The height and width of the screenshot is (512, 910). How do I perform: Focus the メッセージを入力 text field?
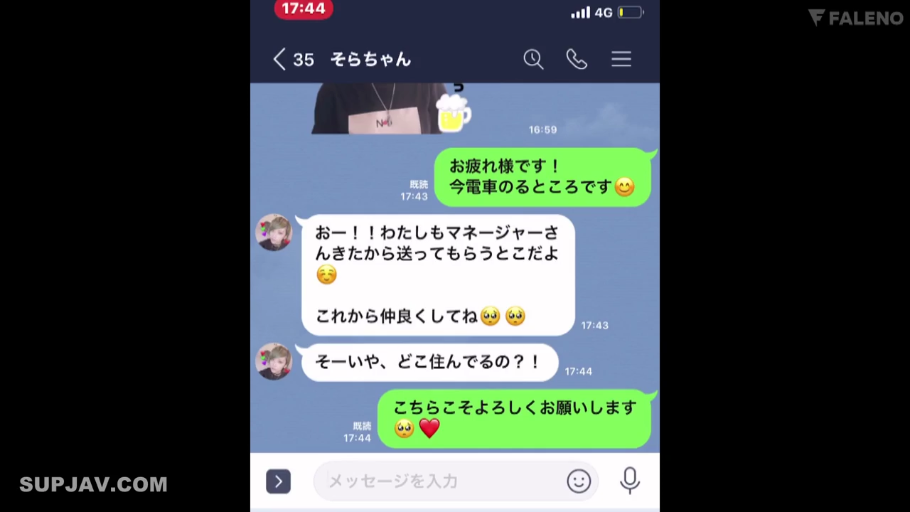[x=440, y=482]
